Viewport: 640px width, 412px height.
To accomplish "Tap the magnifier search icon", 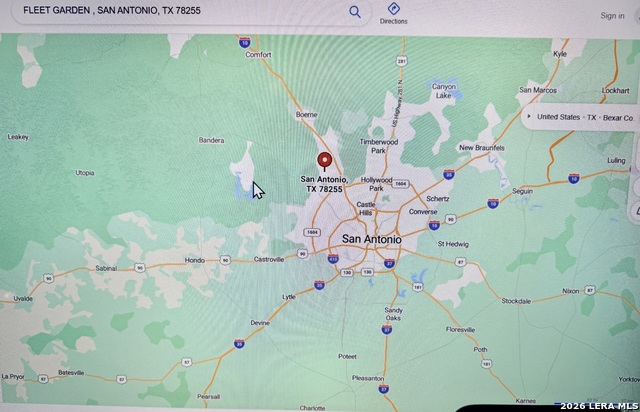I will 355,13.
